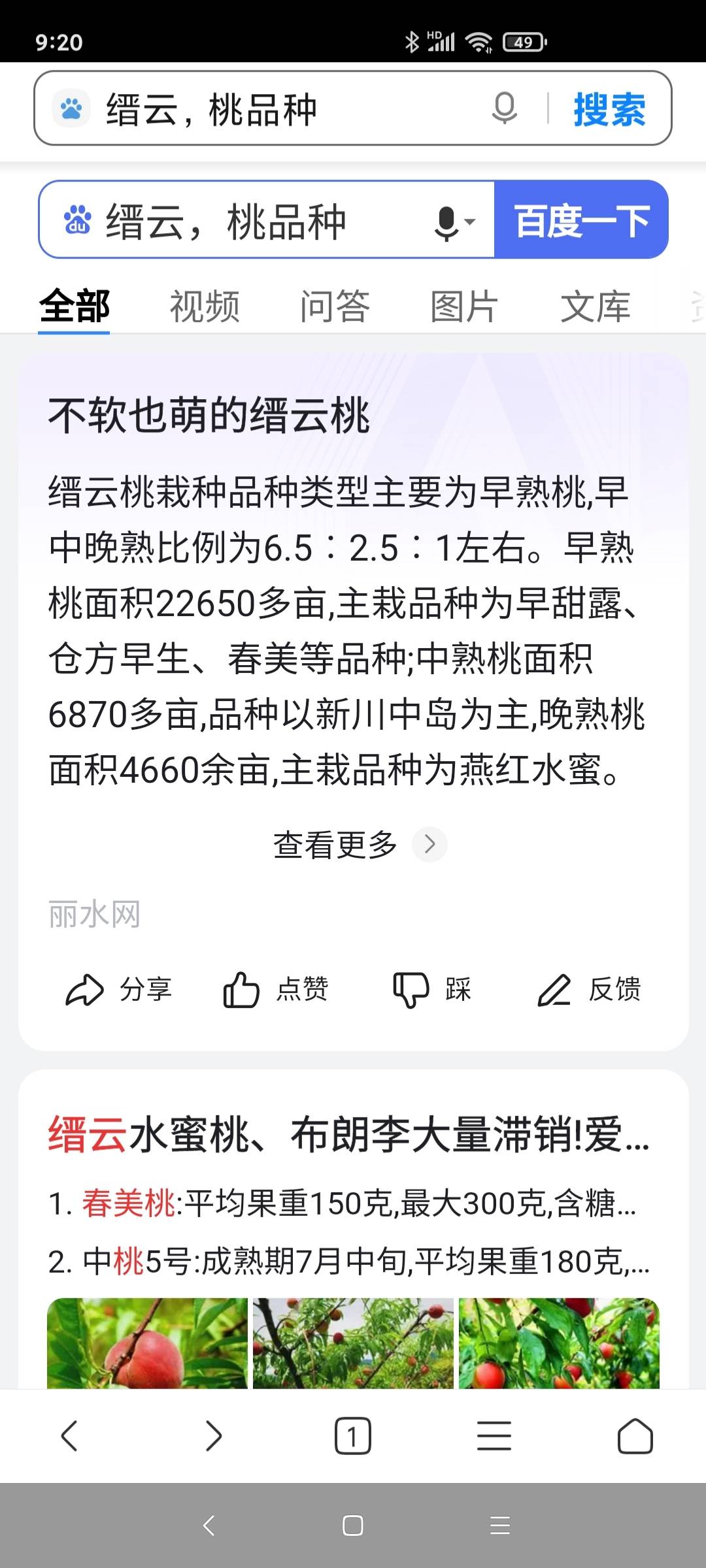Tap the microphone icon in the top bar
Screen dimensions: 706x1568
tap(504, 108)
